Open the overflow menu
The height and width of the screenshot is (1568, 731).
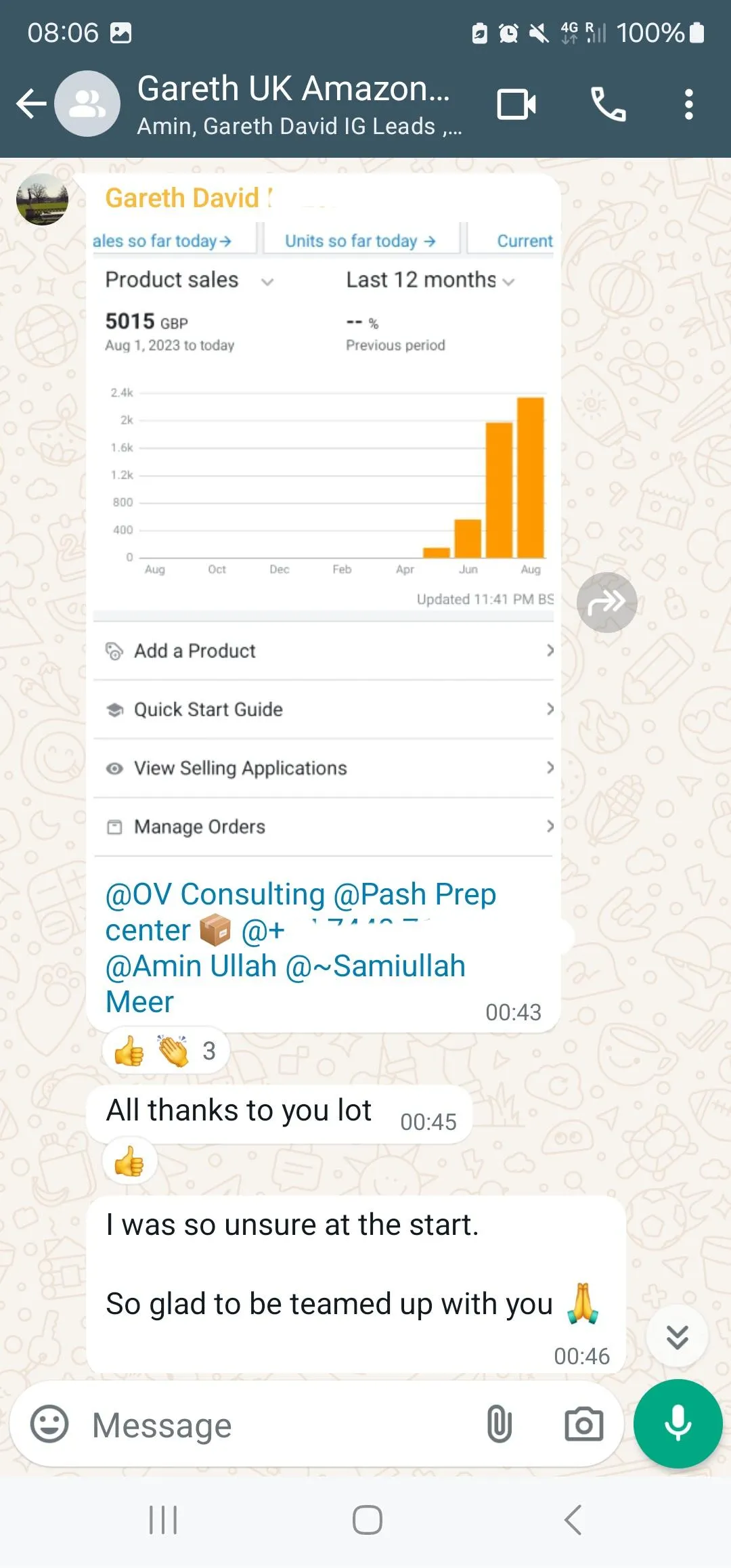pyautogui.click(x=688, y=104)
